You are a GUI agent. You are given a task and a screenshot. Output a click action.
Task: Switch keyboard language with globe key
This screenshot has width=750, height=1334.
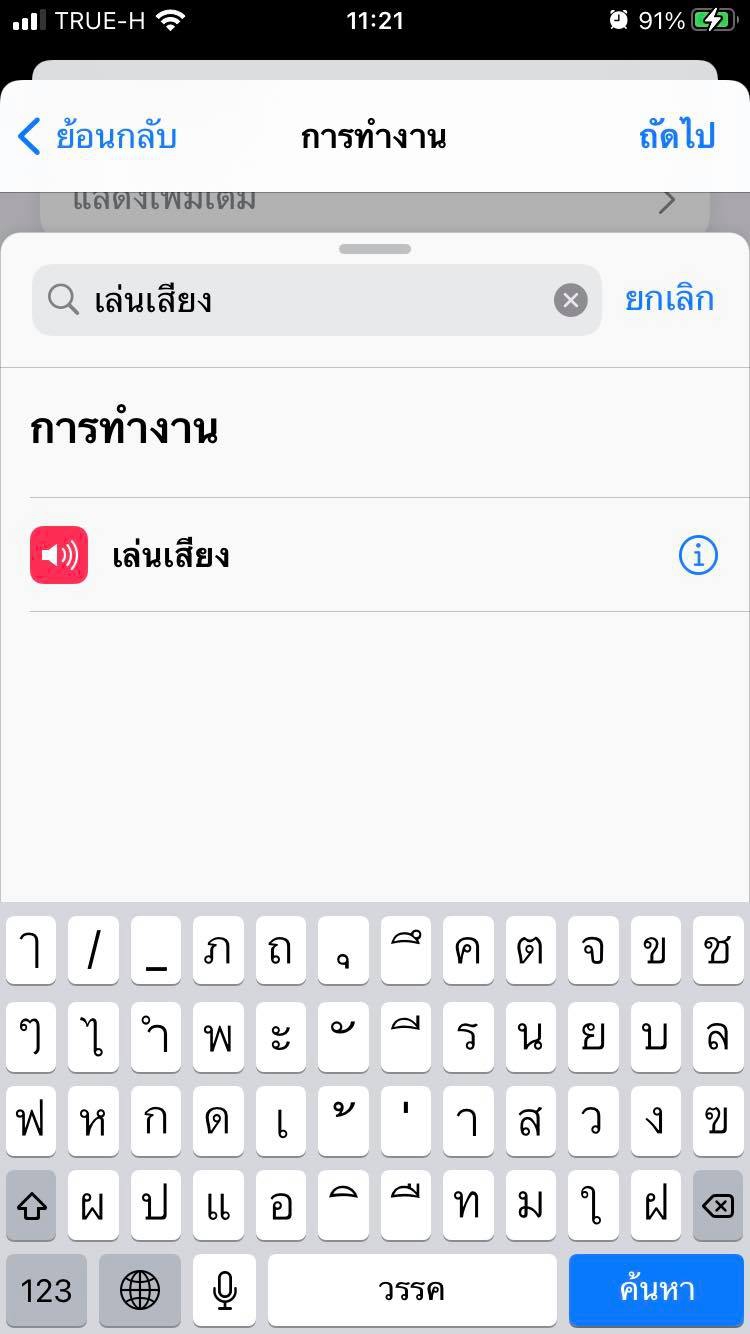[140, 1290]
